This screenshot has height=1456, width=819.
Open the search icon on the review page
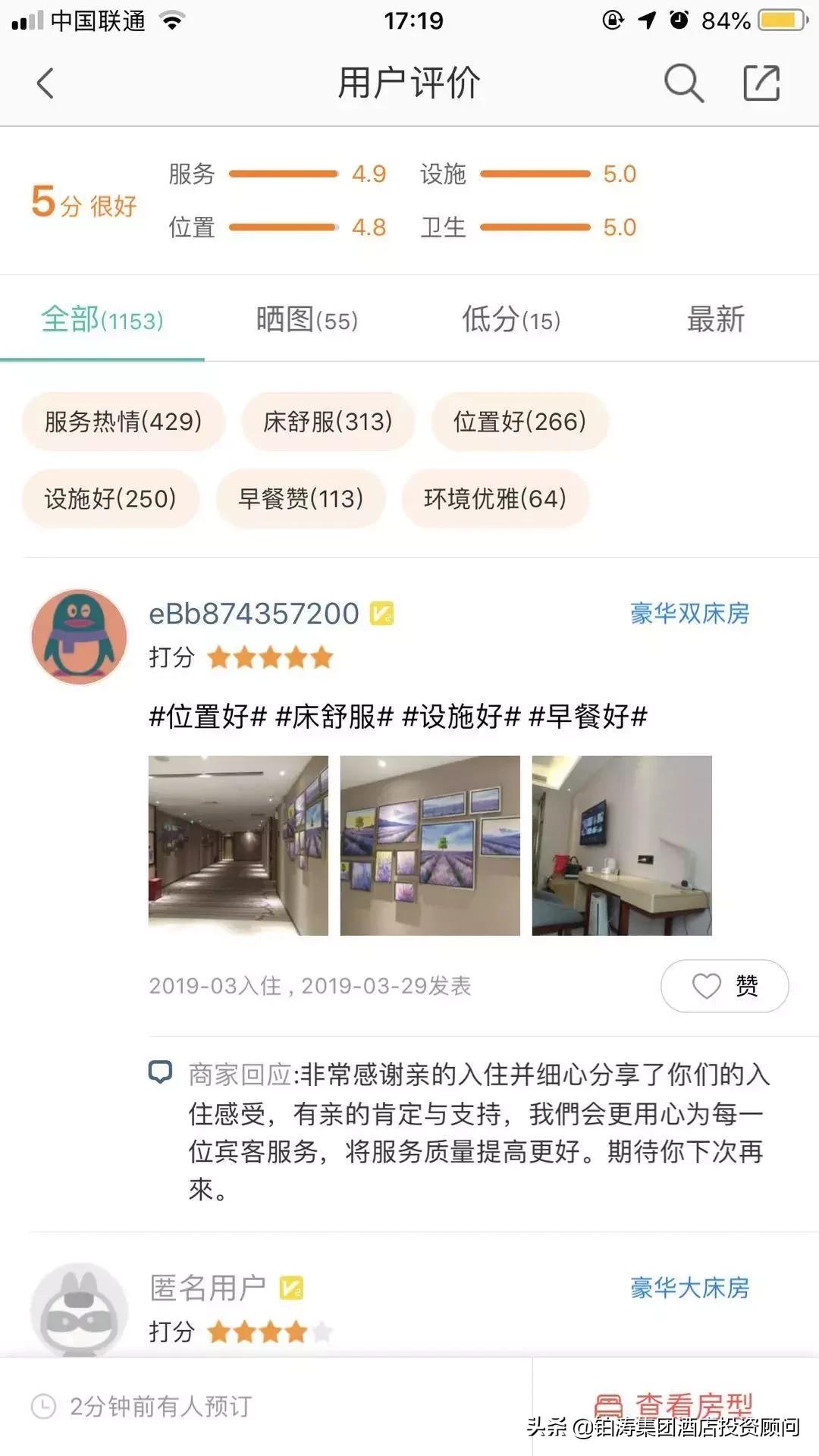[682, 82]
